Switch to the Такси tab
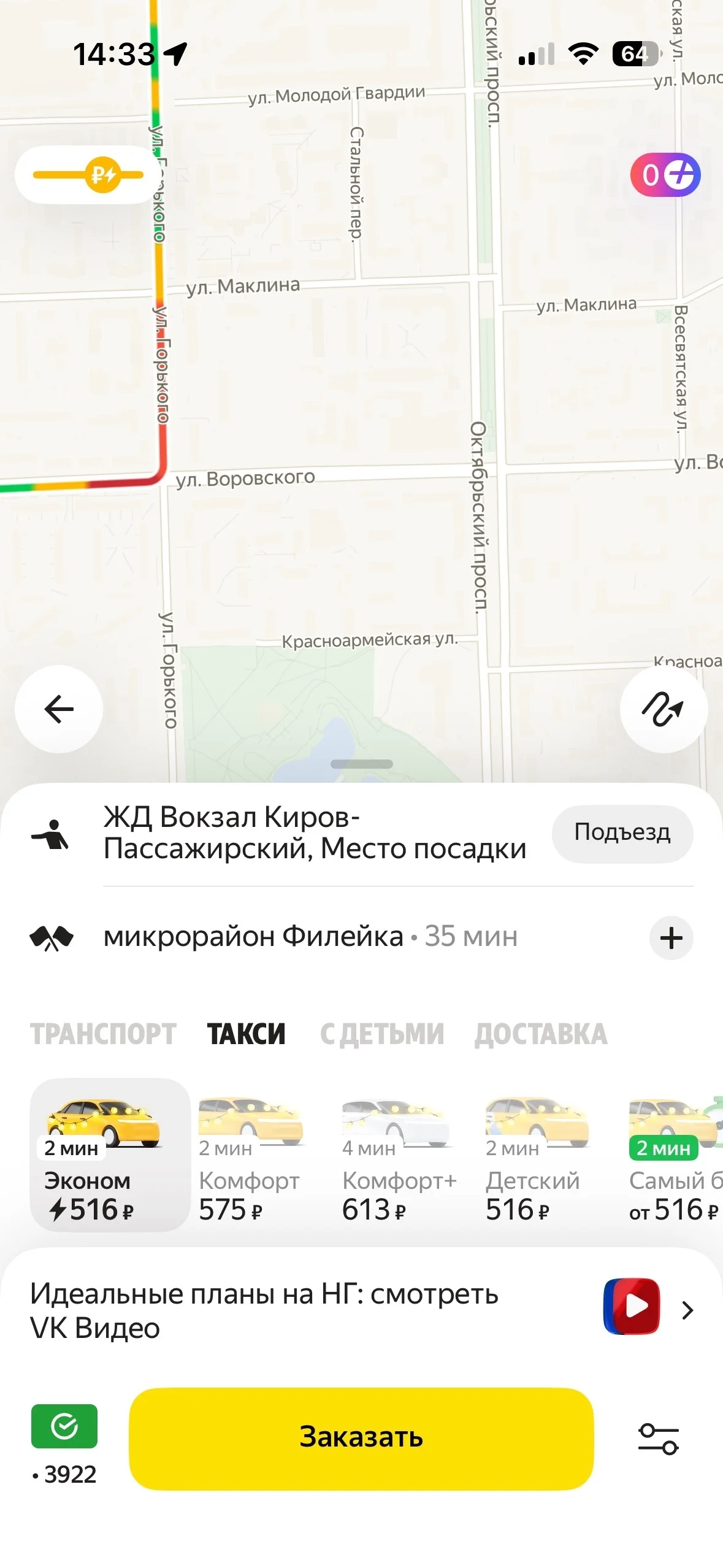 (x=246, y=1034)
